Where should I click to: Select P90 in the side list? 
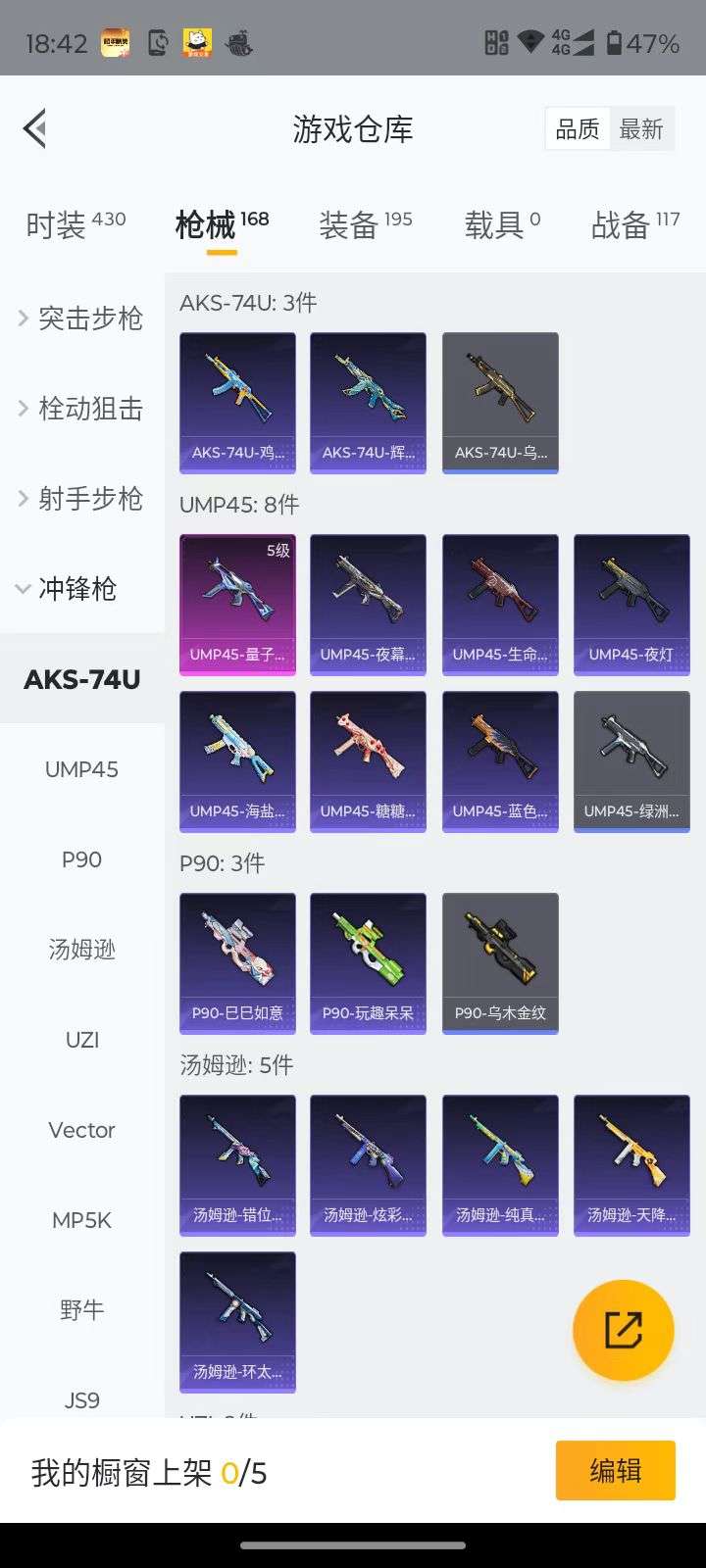tap(81, 859)
